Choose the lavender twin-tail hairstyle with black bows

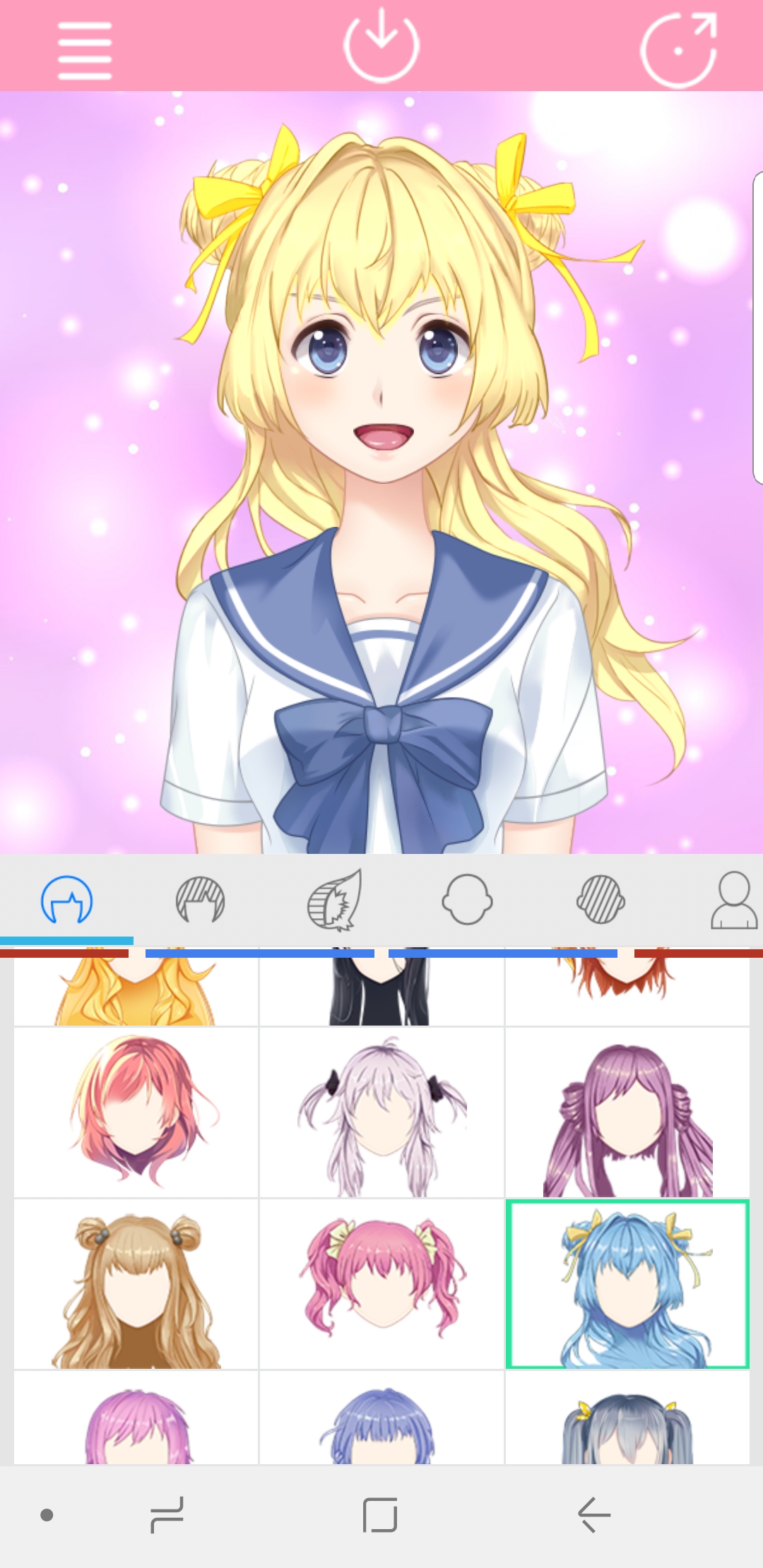point(381,1112)
